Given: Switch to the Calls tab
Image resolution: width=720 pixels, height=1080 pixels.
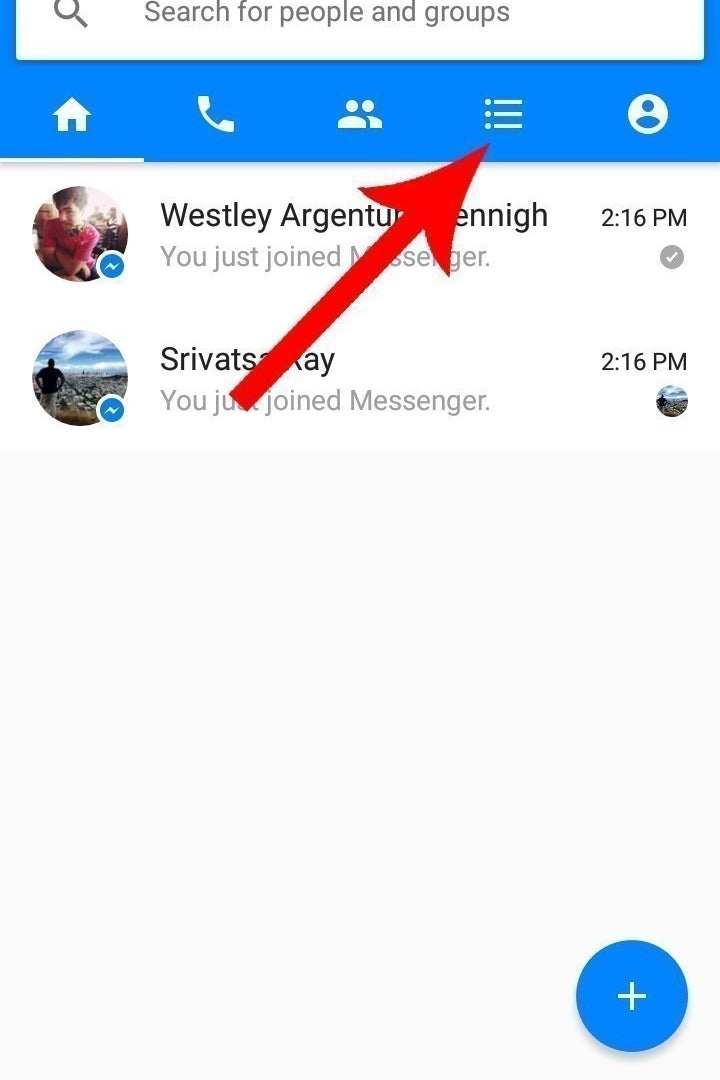Looking at the screenshot, I should pos(216,115).
